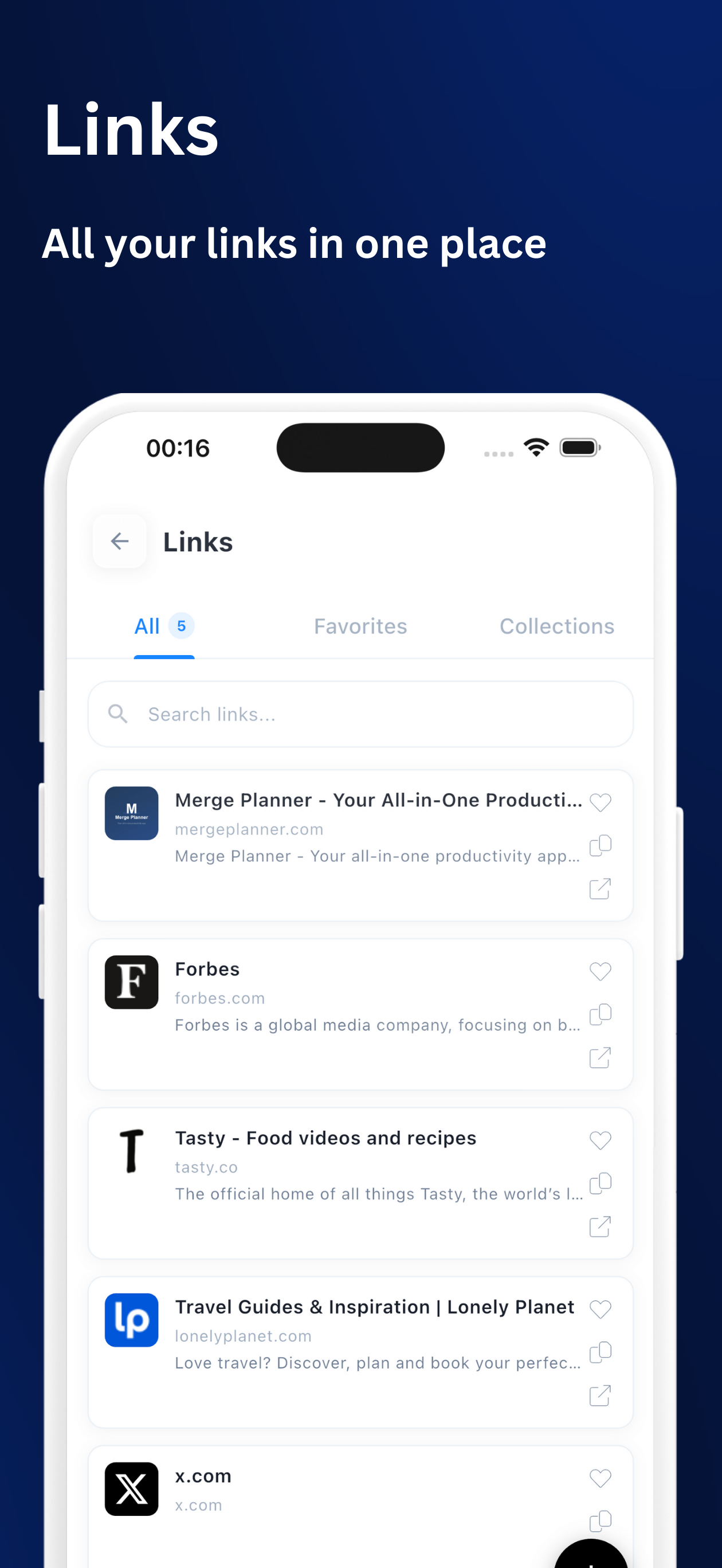722x1568 pixels.
Task: Copy the Lonely Planet link
Action: point(601,1352)
